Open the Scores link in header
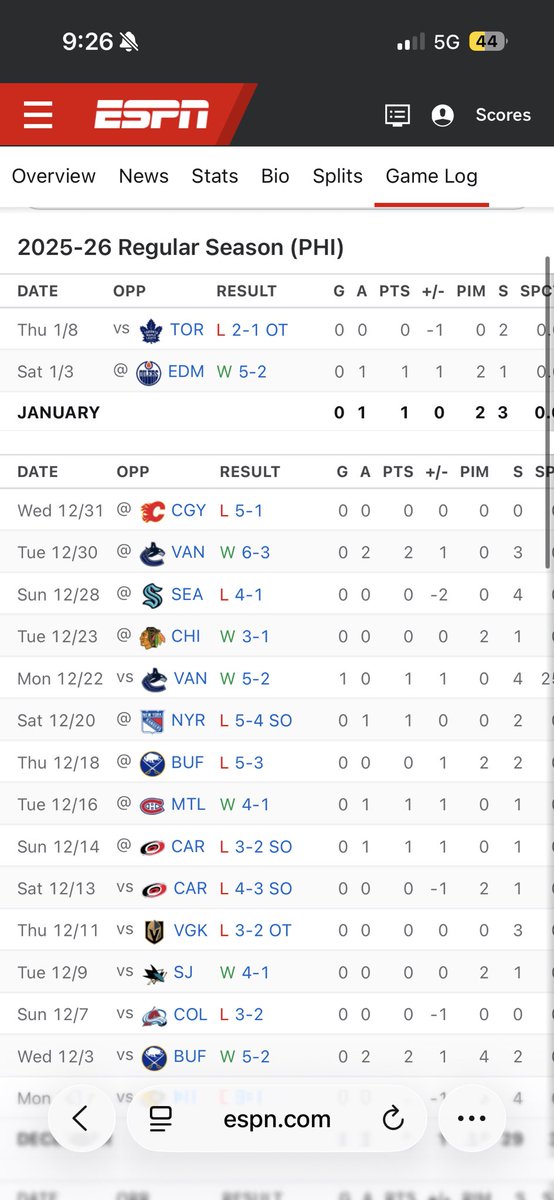Image resolution: width=554 pixels, height=1200 pixels. [503, 115]
